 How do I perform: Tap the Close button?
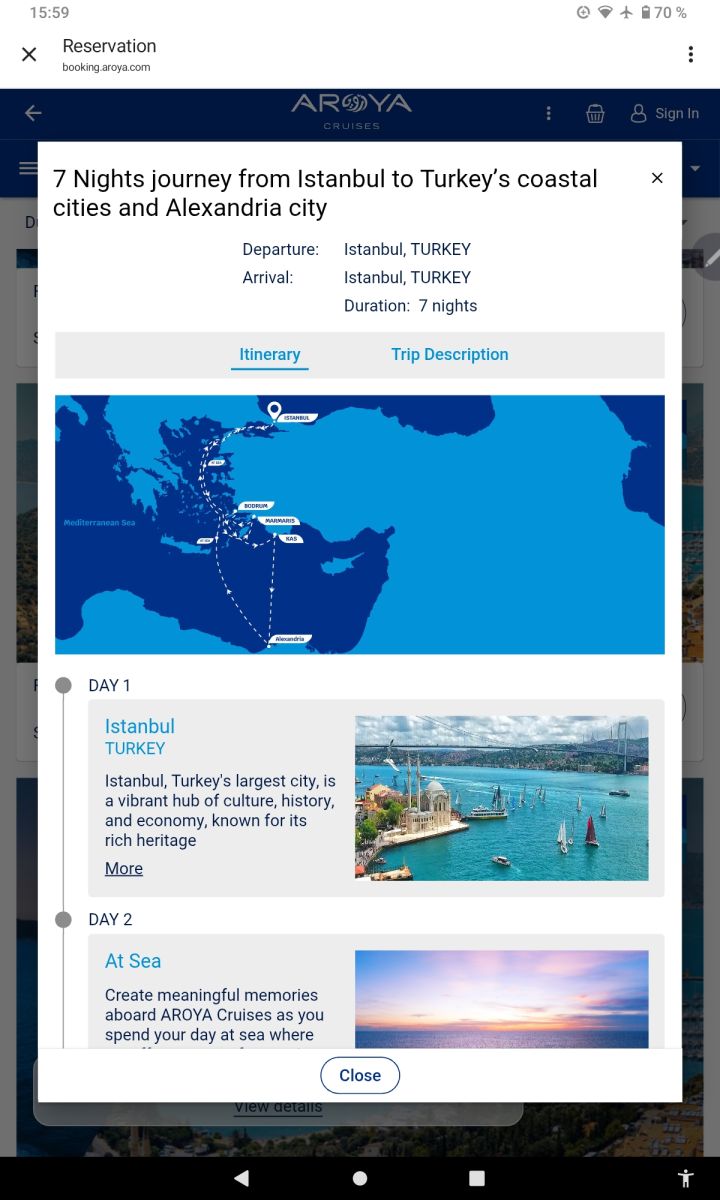(360, 1075)
